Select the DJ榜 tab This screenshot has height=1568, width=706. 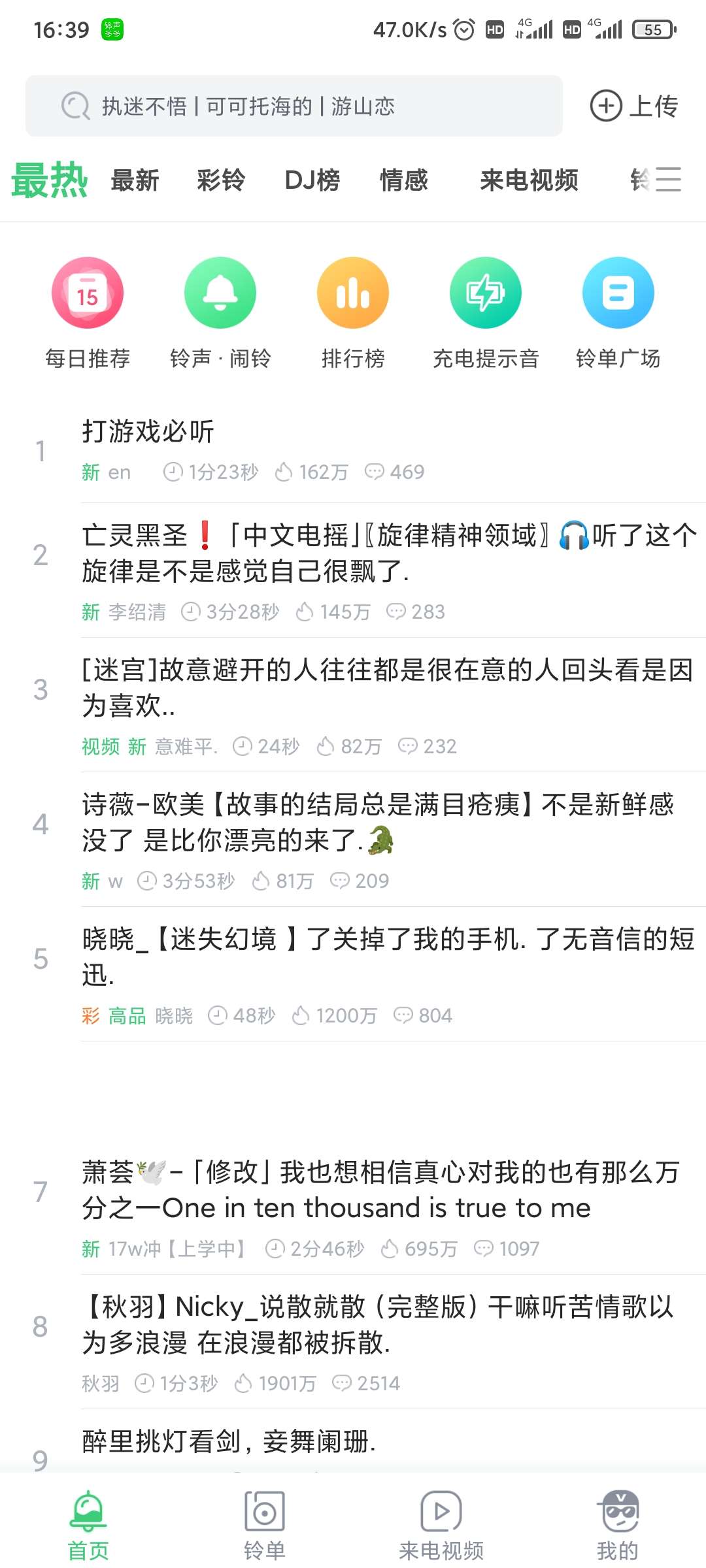(x=312, y=180)
